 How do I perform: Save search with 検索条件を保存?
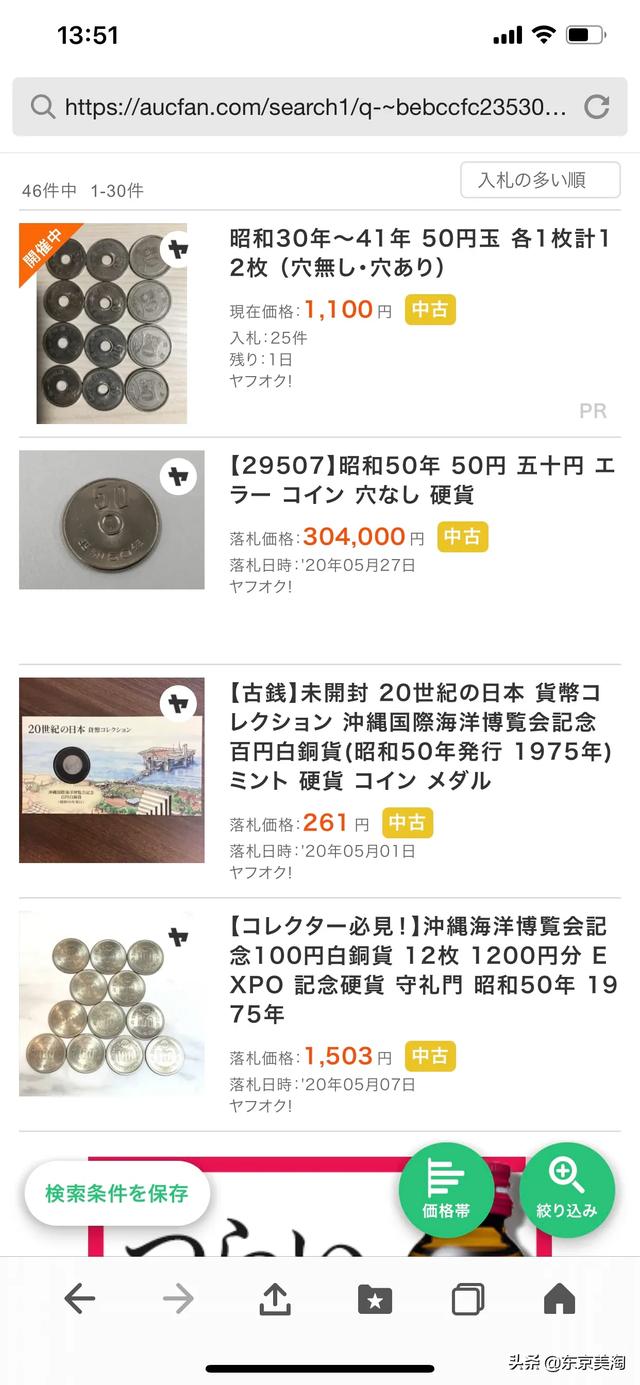(117, 1193)
